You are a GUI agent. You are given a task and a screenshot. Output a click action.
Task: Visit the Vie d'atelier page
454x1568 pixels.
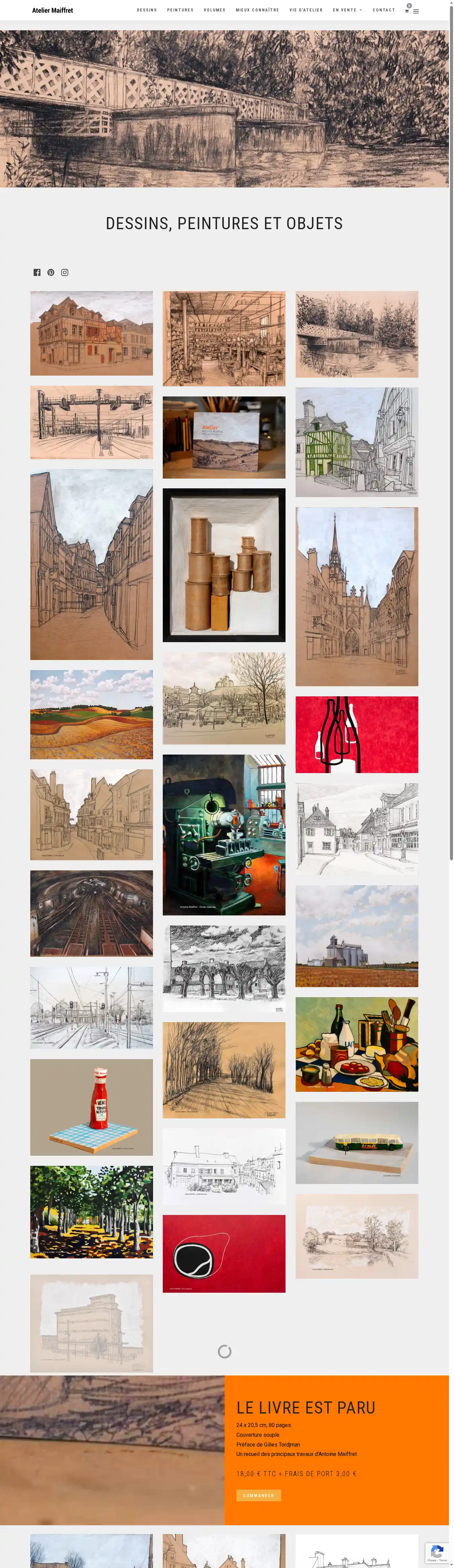tap(306, 10)
